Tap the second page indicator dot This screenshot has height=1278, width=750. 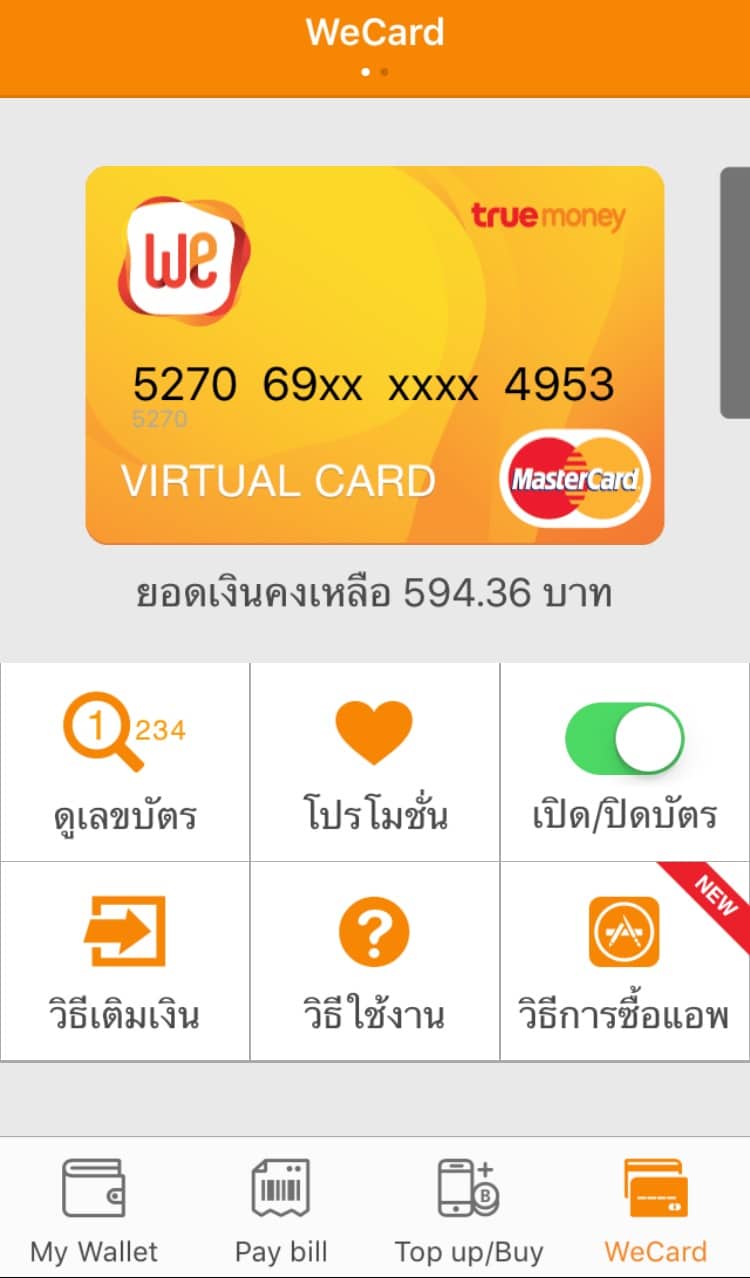pos(384,70)
